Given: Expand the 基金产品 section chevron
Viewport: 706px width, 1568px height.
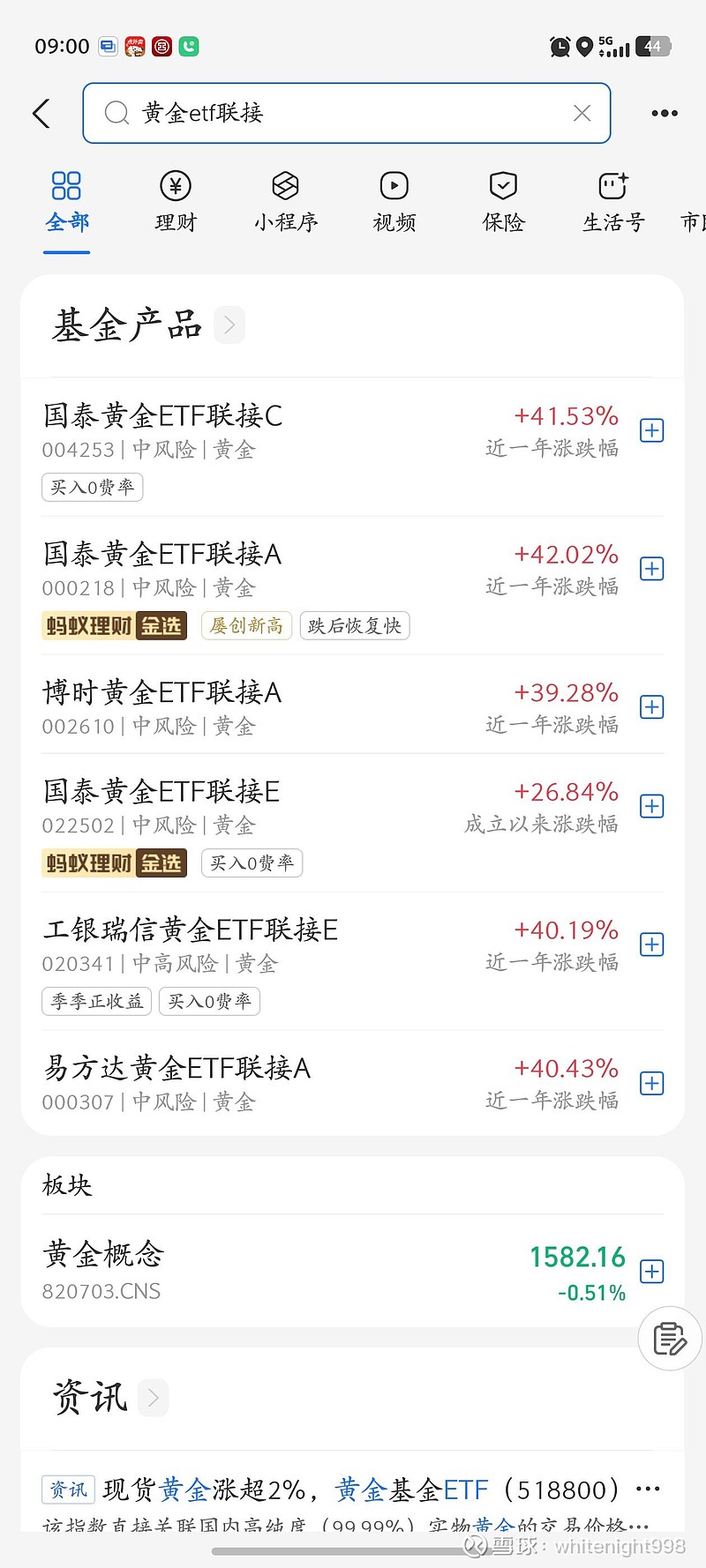Looking at the screenshot, I should [x=229, y=325].
